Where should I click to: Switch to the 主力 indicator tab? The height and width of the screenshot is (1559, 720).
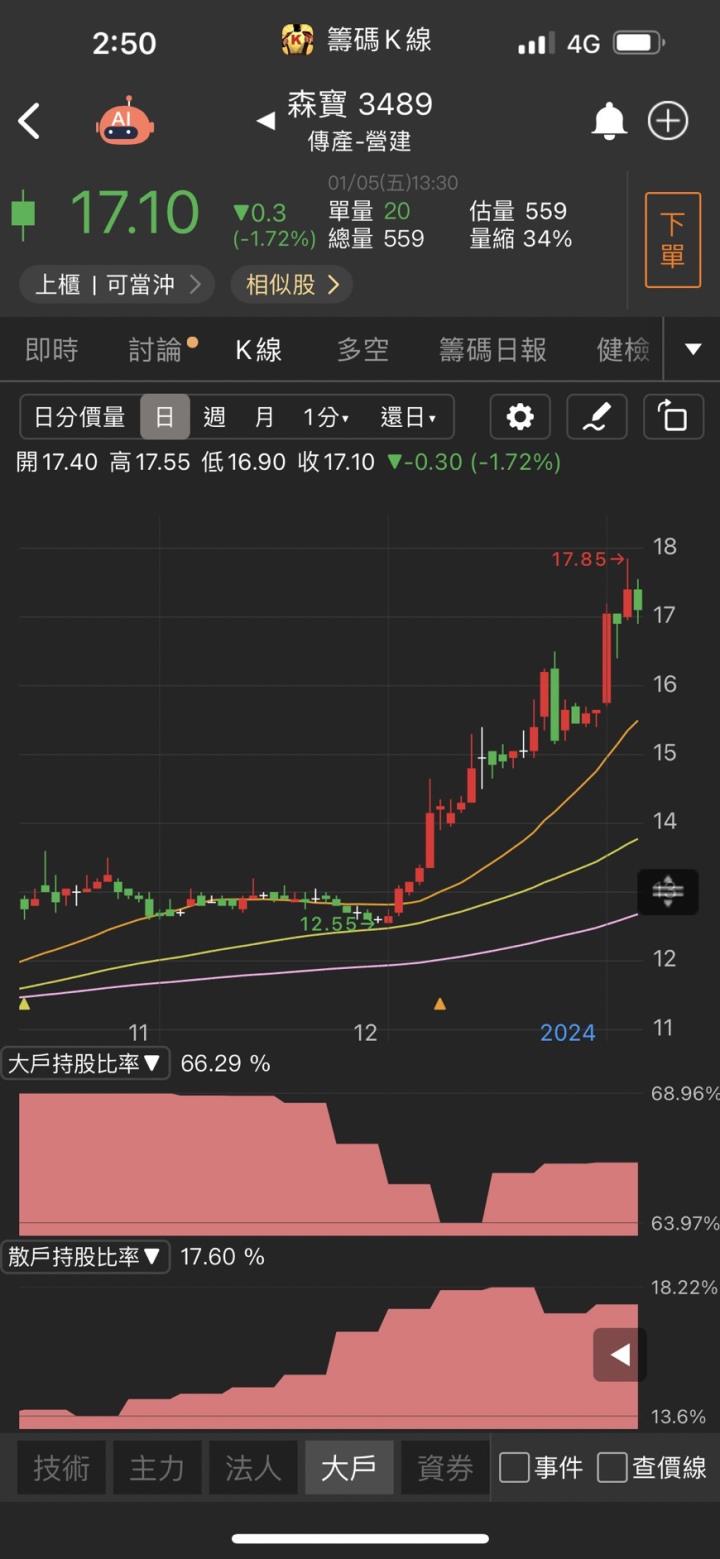pos(157,1468)
